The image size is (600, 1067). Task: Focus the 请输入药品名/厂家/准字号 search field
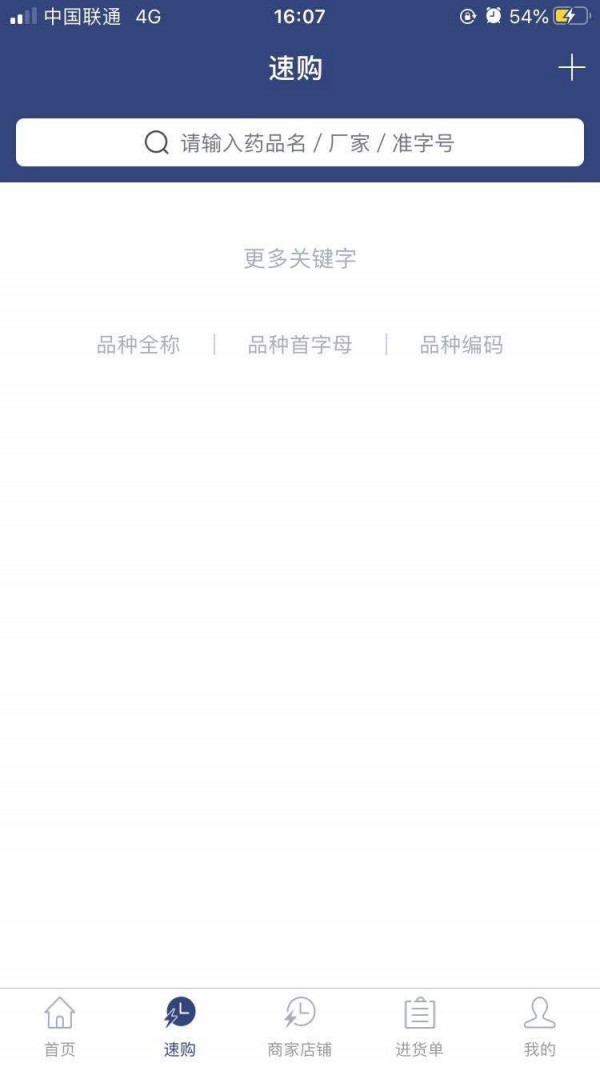(x=300, y=143)
